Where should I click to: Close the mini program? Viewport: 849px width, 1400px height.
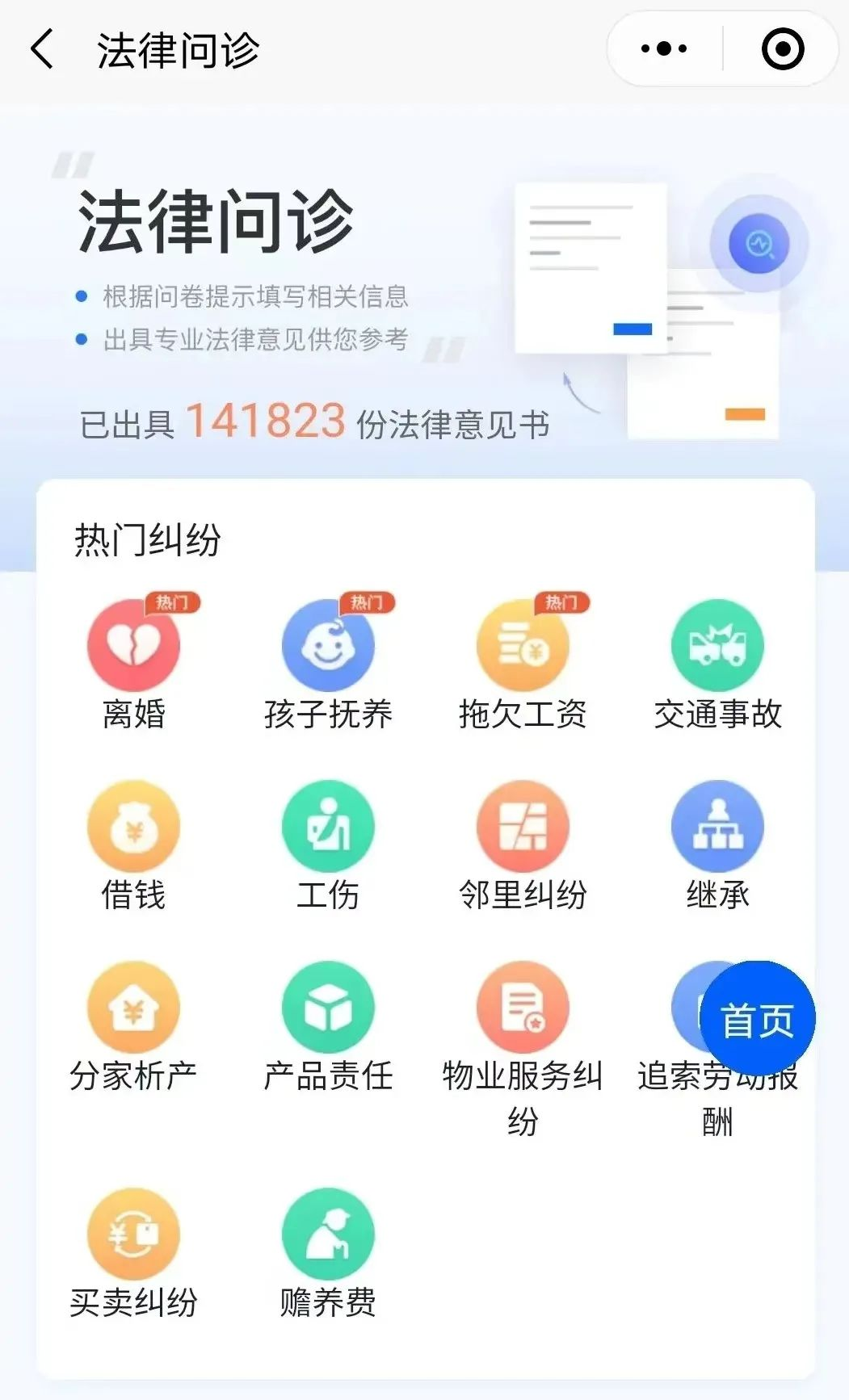(x=782, y=49)
